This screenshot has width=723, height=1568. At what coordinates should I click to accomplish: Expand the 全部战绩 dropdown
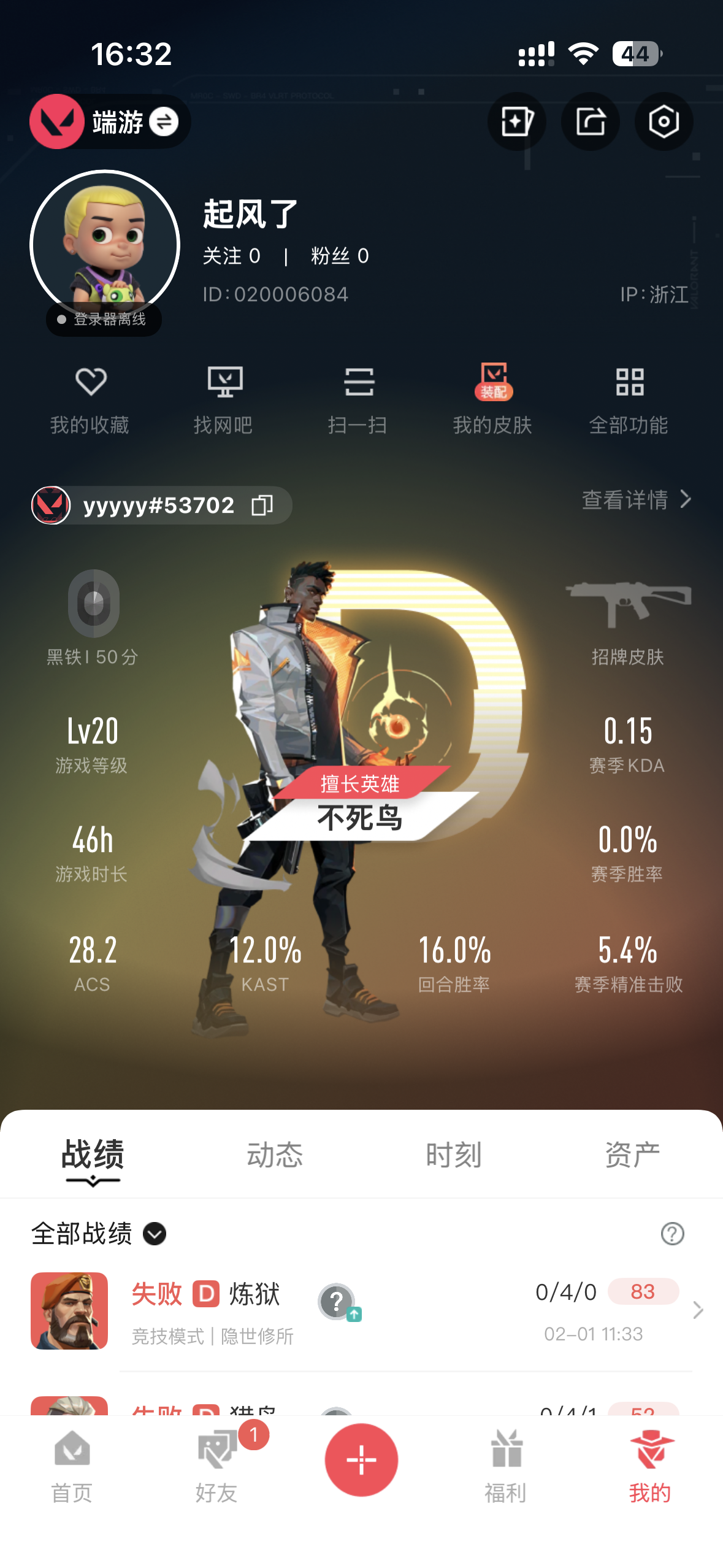pyautogui.click(x=99, y=1234)
